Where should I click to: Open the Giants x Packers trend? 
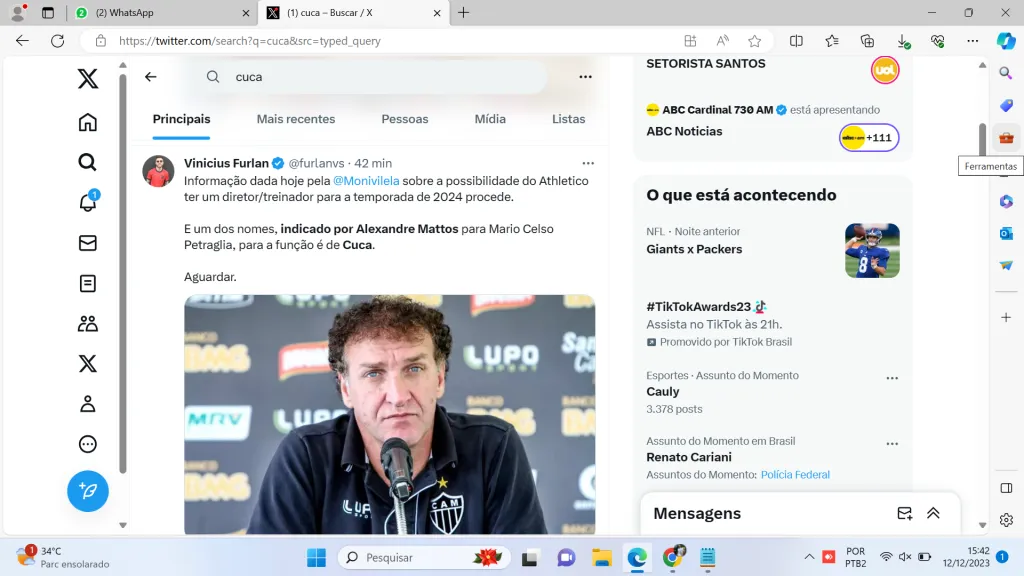(694, 249)
